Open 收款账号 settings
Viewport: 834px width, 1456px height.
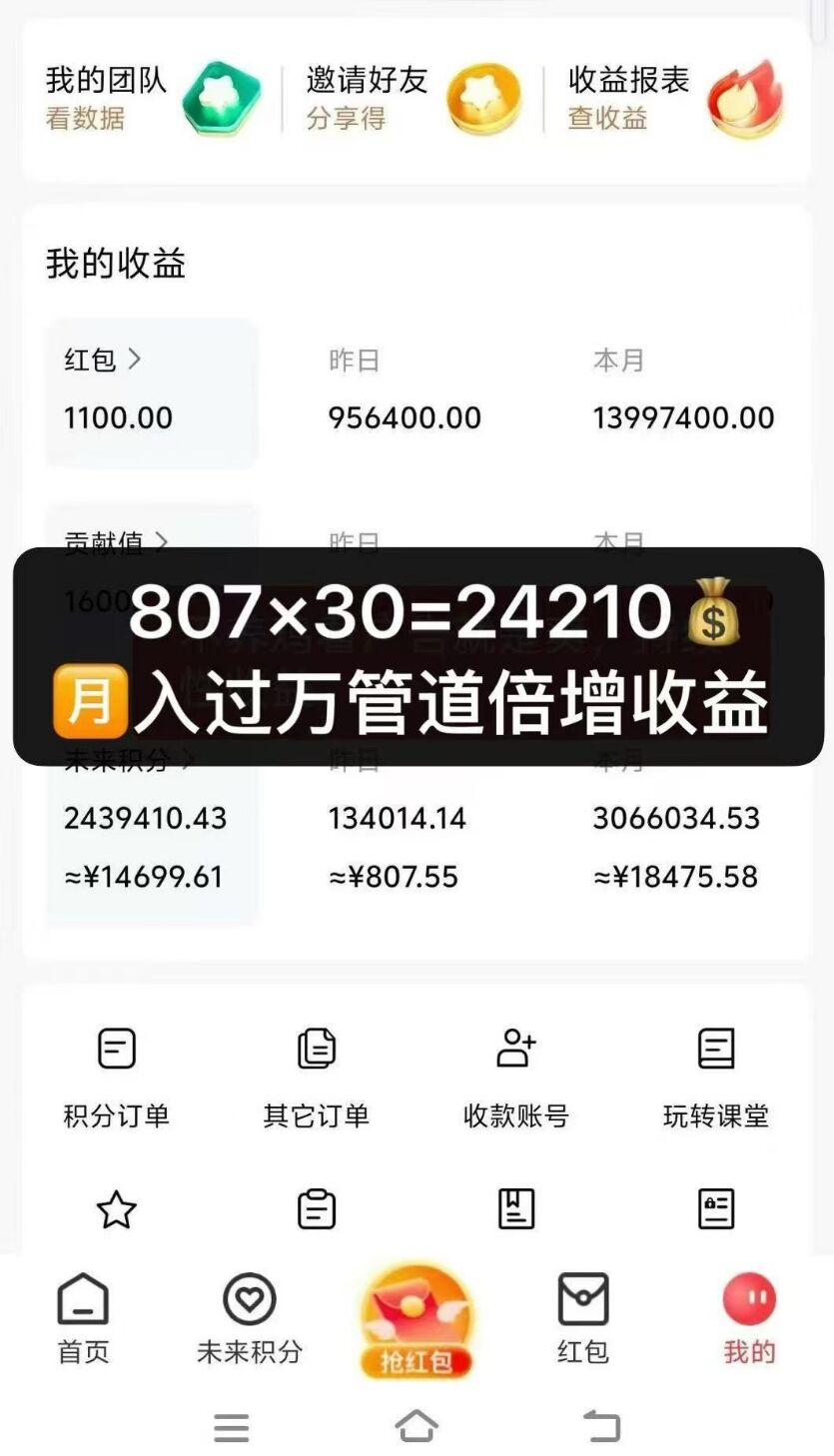(516, 1079)
